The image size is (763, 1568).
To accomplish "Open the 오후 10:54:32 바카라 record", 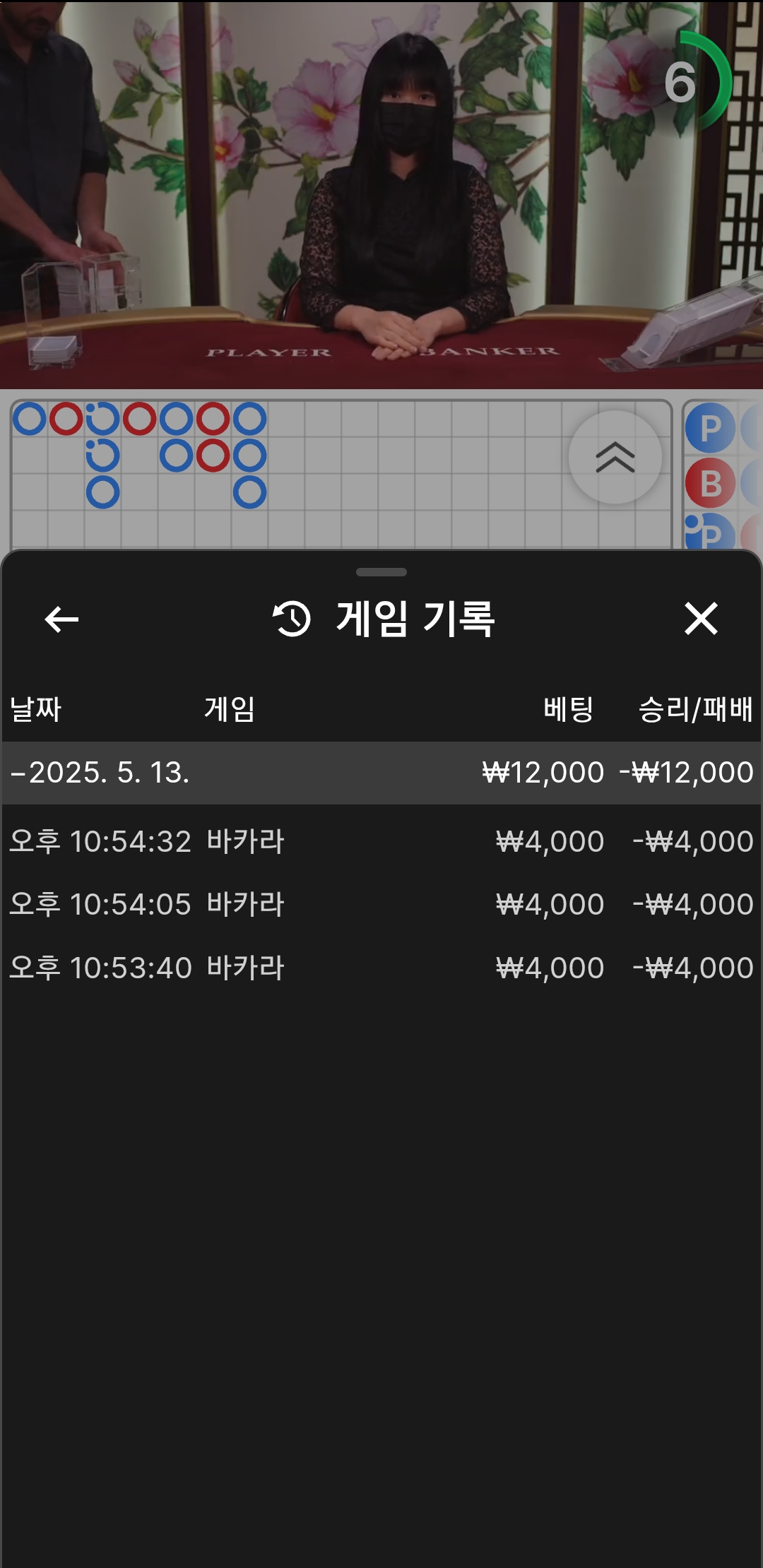I will point(381,841).
